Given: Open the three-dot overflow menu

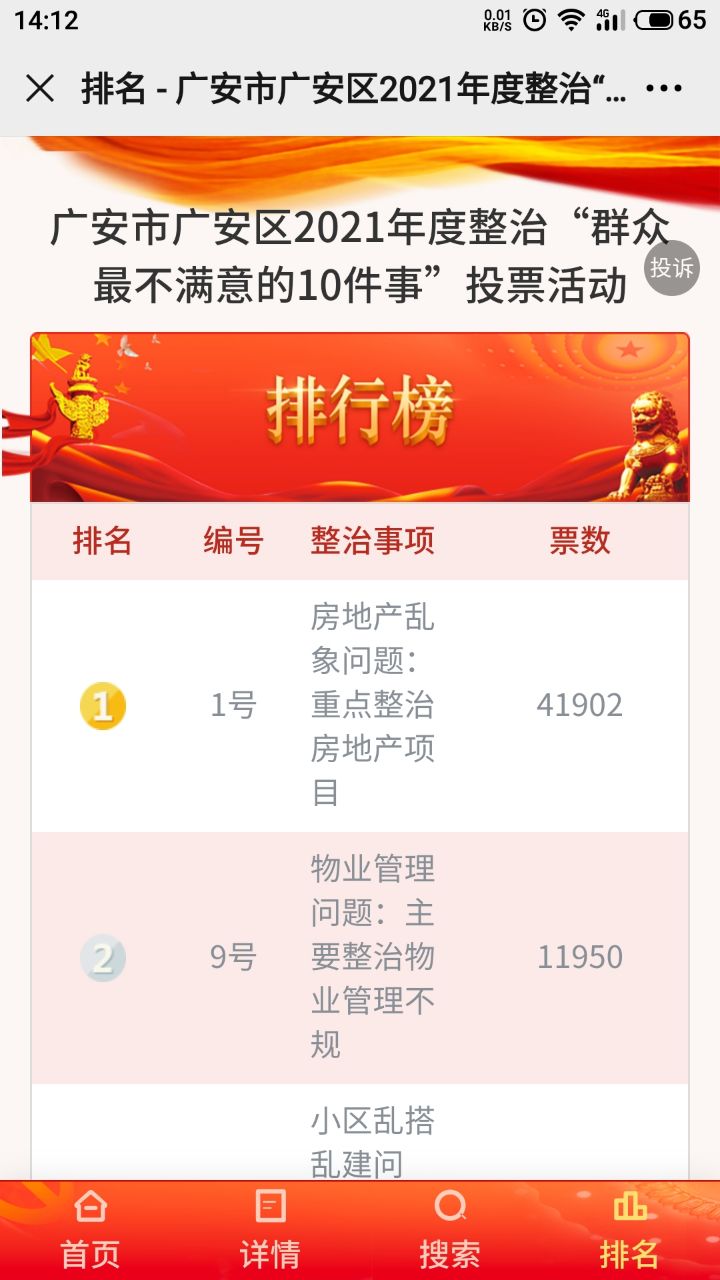Looking at the screenshot, I should coord(664,89).
